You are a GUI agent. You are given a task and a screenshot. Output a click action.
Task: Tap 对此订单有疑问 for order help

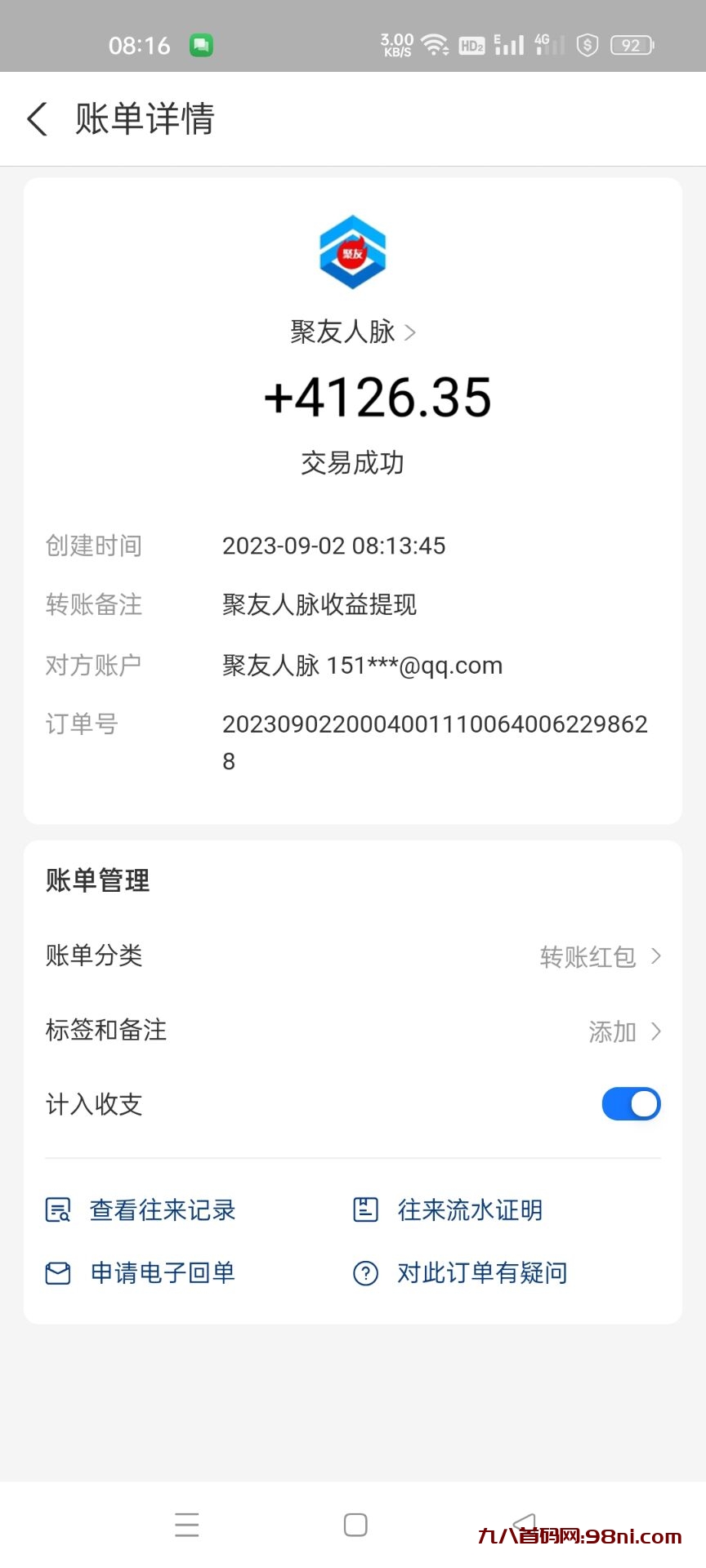pos(480,1272)
